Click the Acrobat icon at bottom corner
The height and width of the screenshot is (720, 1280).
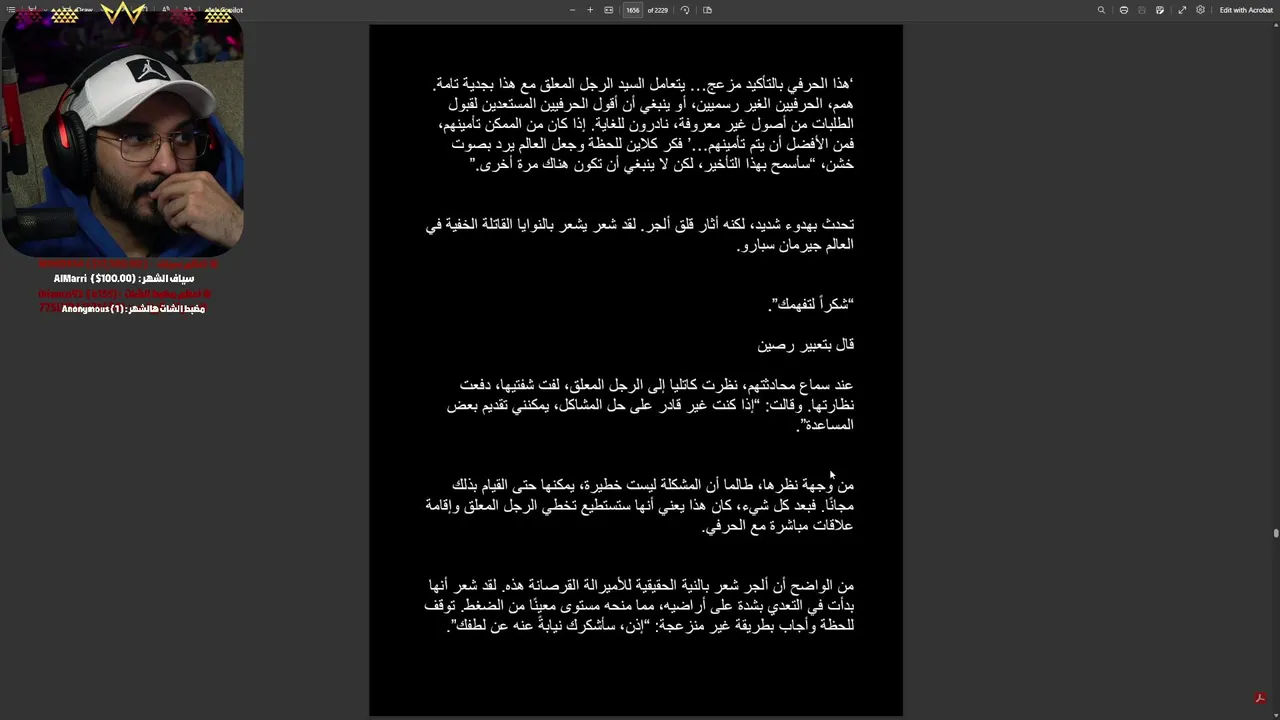coord(1261,698)
